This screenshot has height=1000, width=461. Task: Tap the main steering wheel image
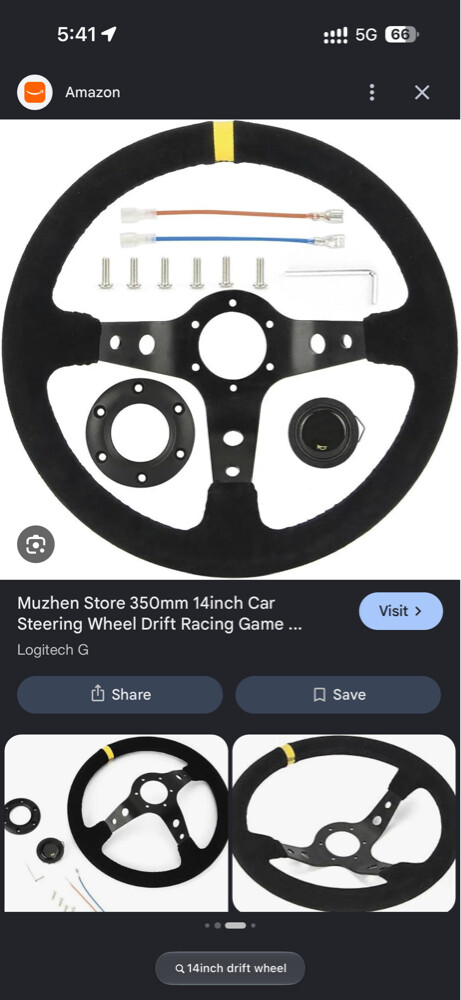tap(230, 349)
